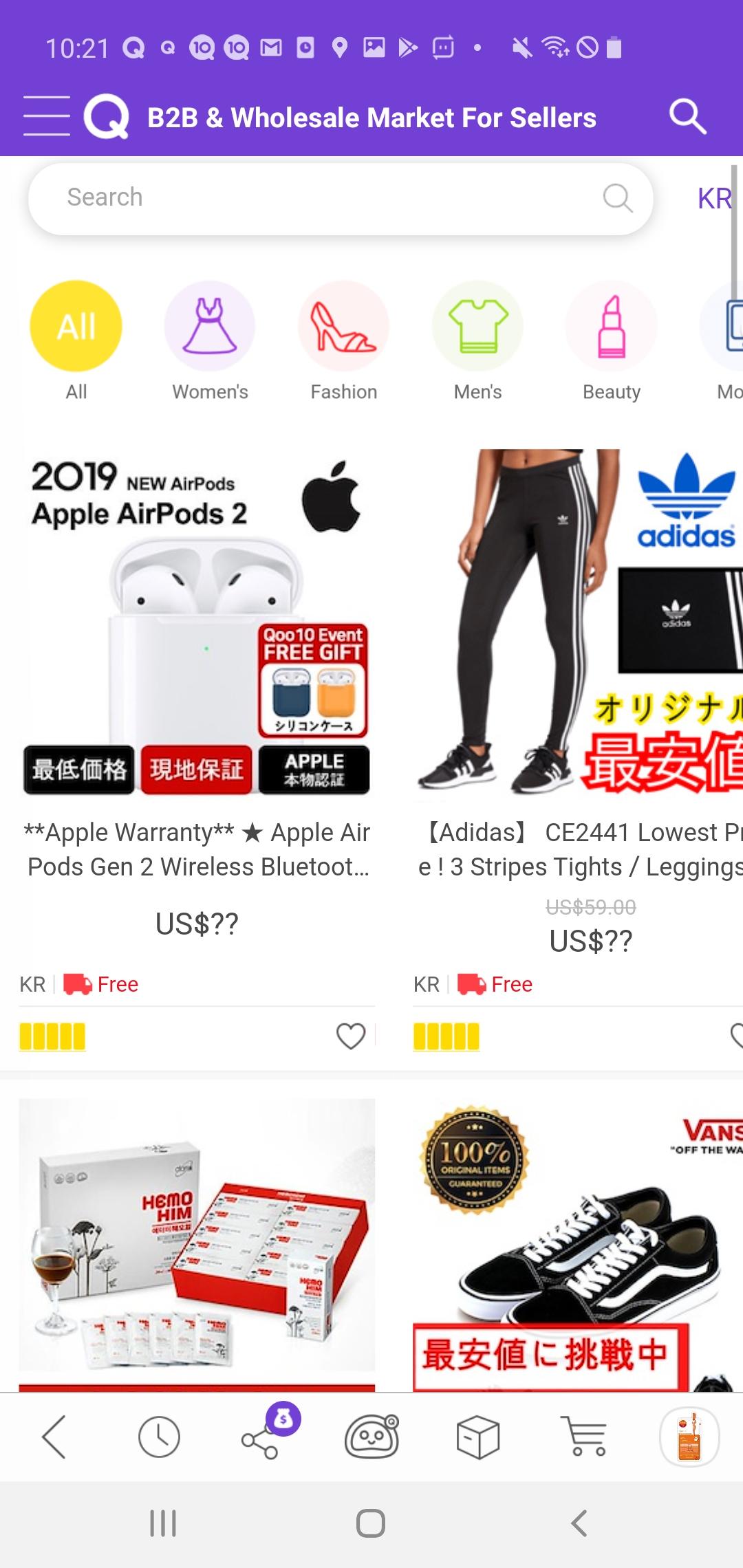Tap the share icon with money badge
Image resolution: width=743 pixels, height=1568 pixels.
coord(267,1430)
